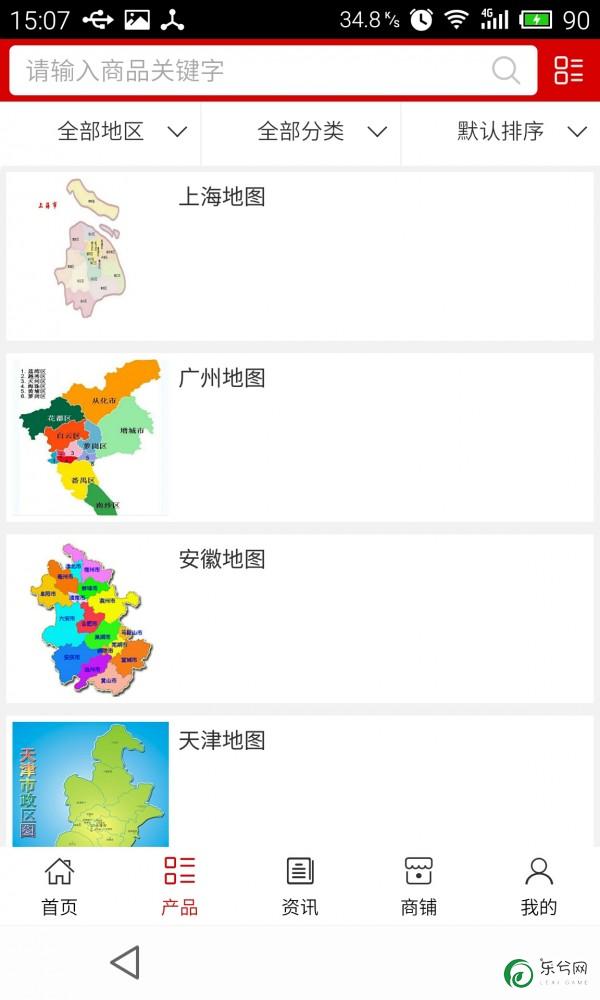The image size is (600, 1000).
Task: Switch to the 资讯 news tab
Action: click(x=300, y=886)
